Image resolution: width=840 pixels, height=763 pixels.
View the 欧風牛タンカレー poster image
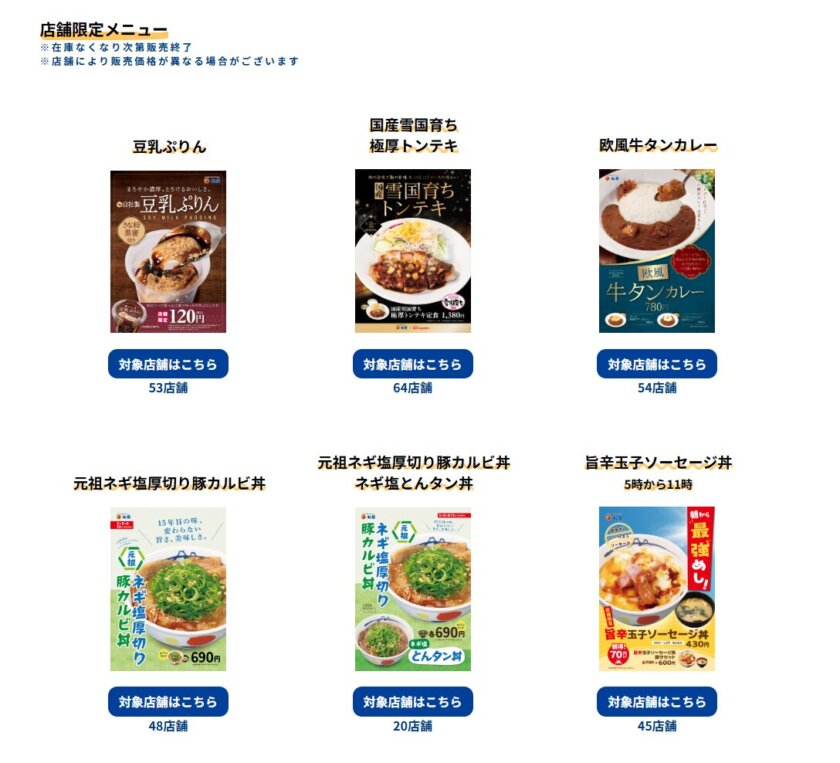(x=656, y=251)
